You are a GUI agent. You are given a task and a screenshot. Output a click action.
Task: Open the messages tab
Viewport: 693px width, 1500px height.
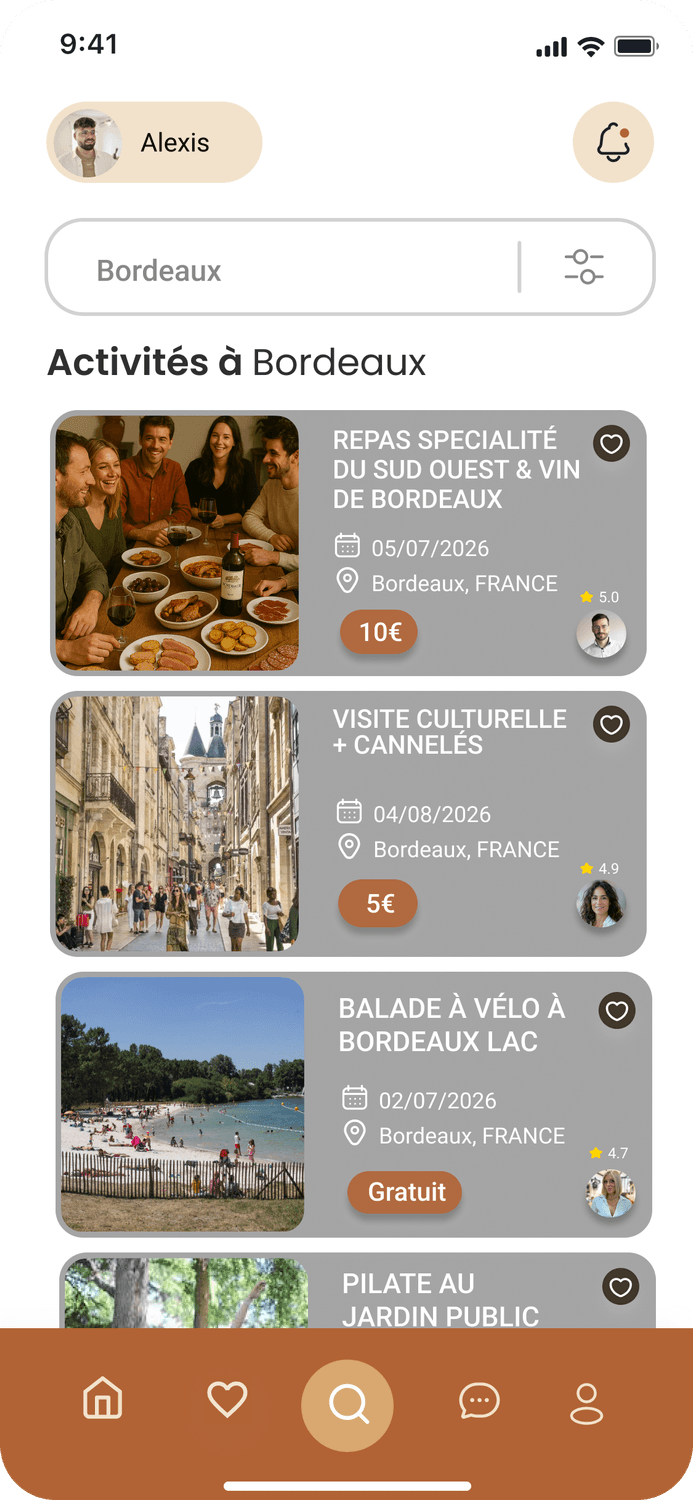(479, 1400)
